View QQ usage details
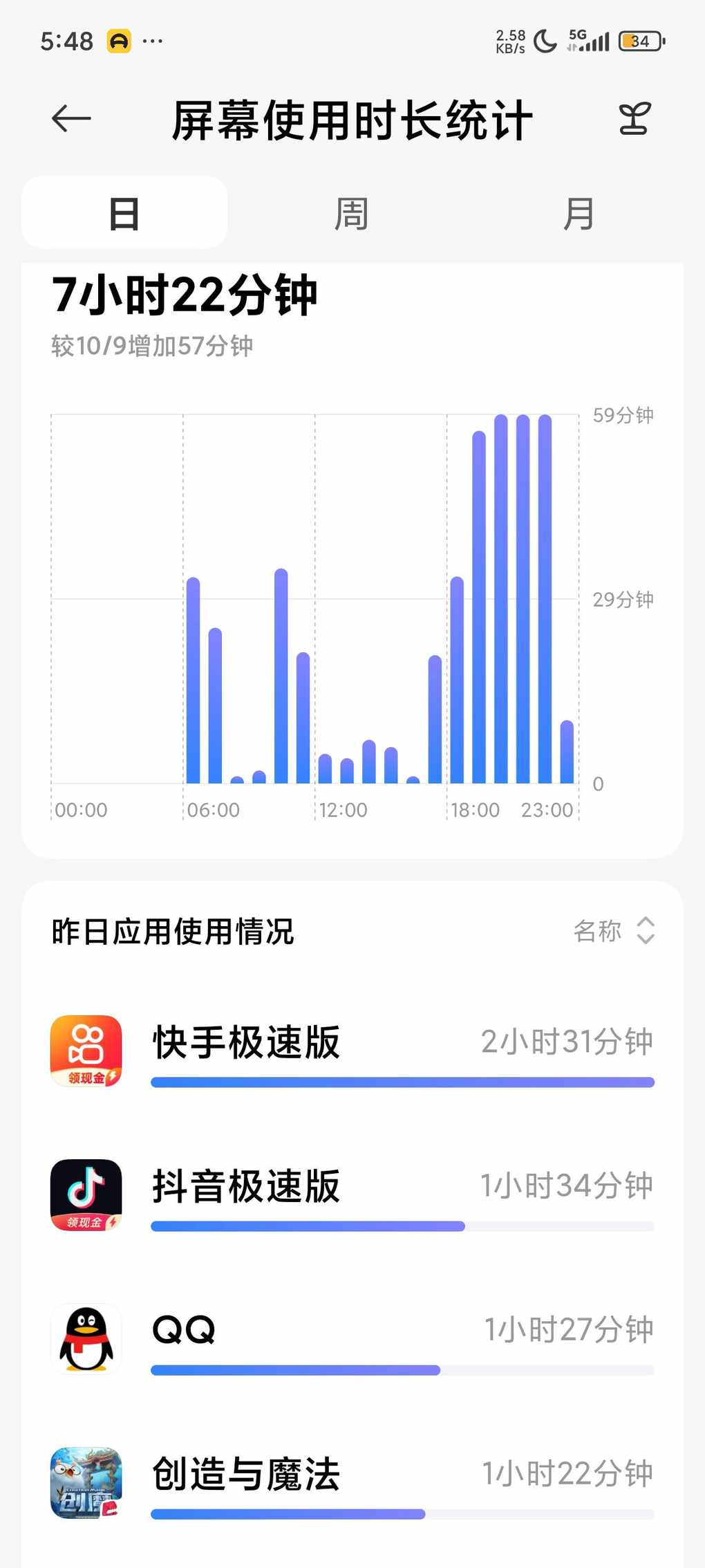 click(352, 1339)
